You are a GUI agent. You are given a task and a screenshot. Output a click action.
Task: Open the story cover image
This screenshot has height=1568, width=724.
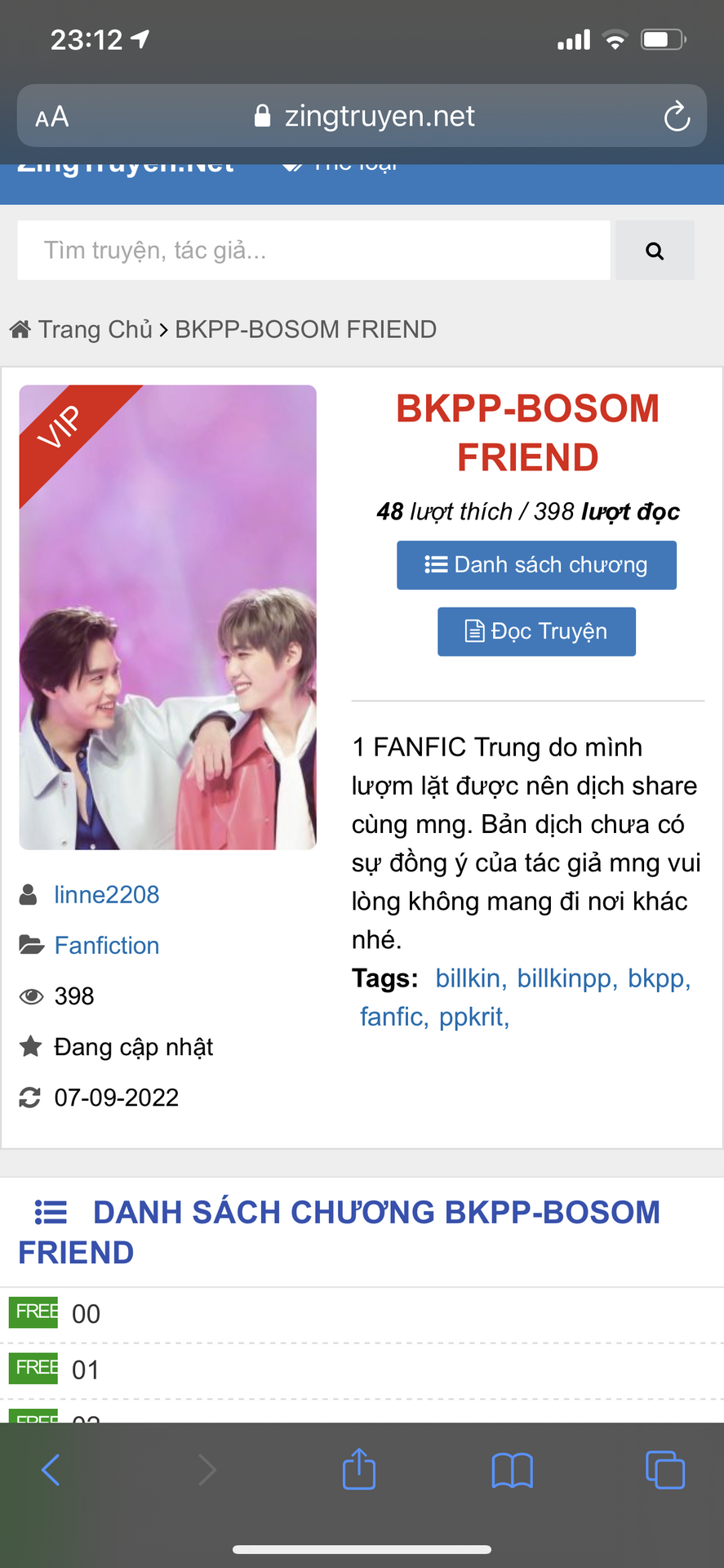click(168, 617)
